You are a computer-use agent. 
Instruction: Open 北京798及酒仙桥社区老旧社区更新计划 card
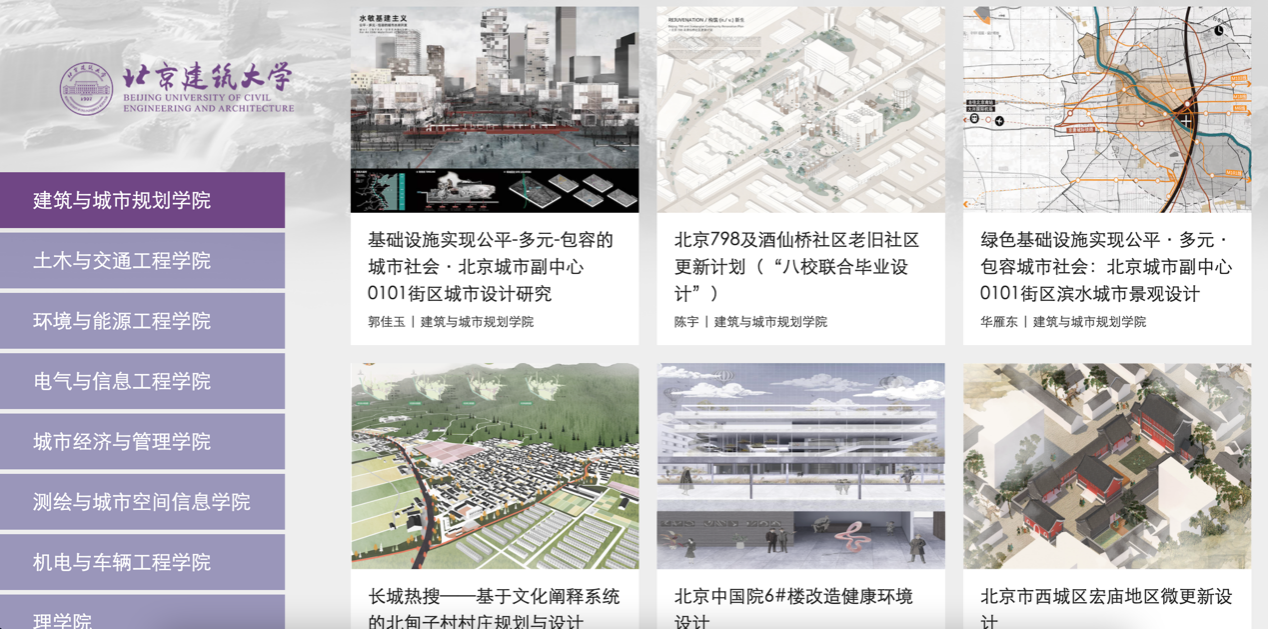[x=800, y=267]
